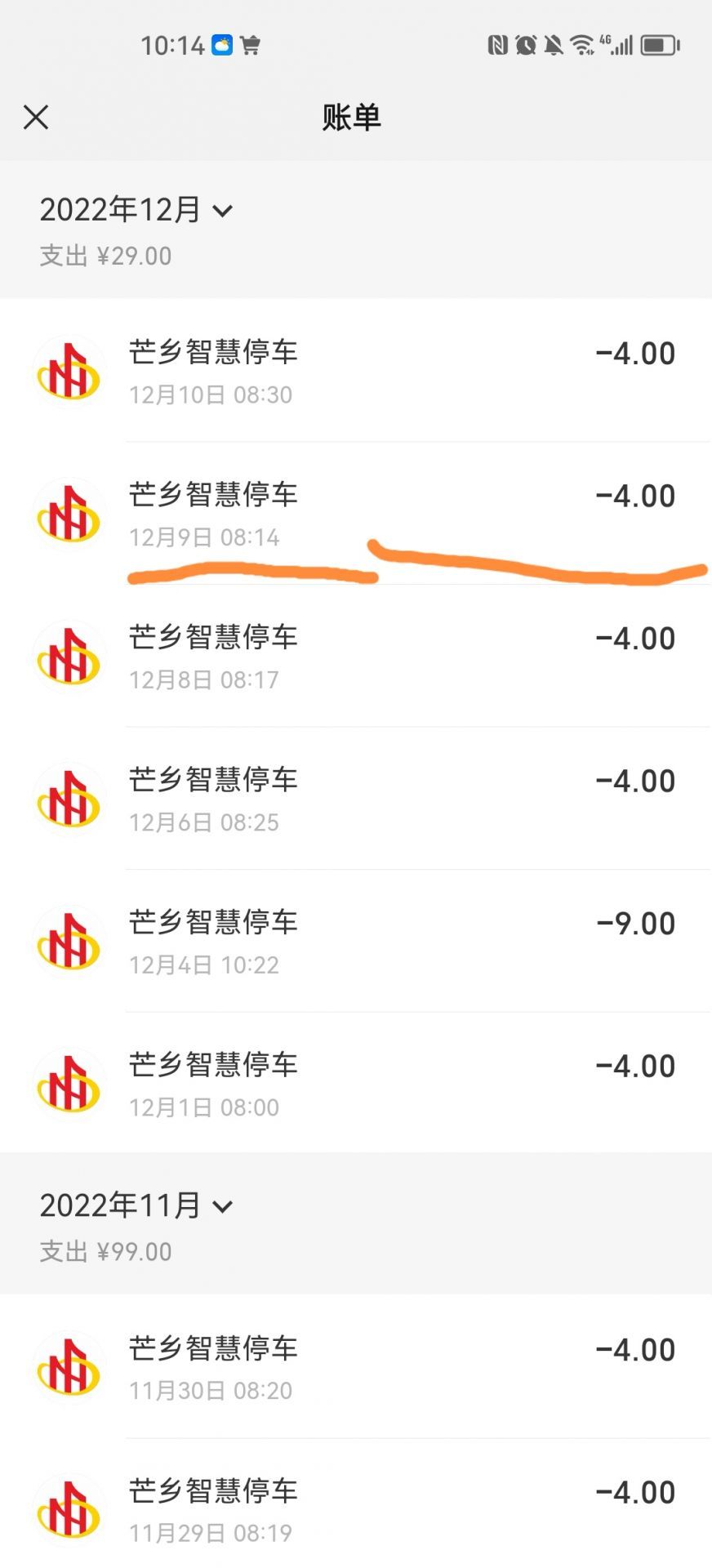Select the 12月8日 08:17 parking record
This screenshot has width=712, height=1568.
pyautogui.click(x=356, y=656)
